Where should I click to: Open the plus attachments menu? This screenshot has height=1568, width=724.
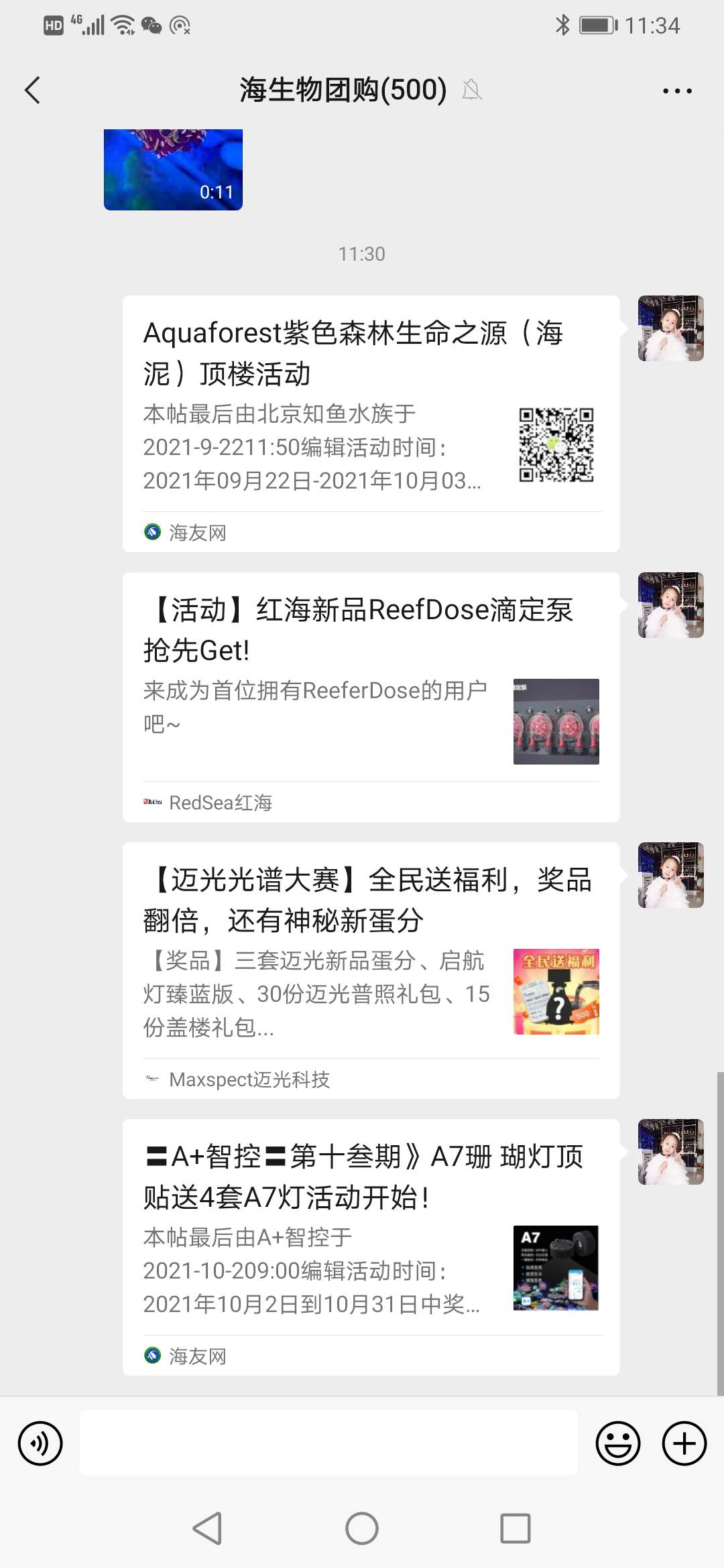684,1443
